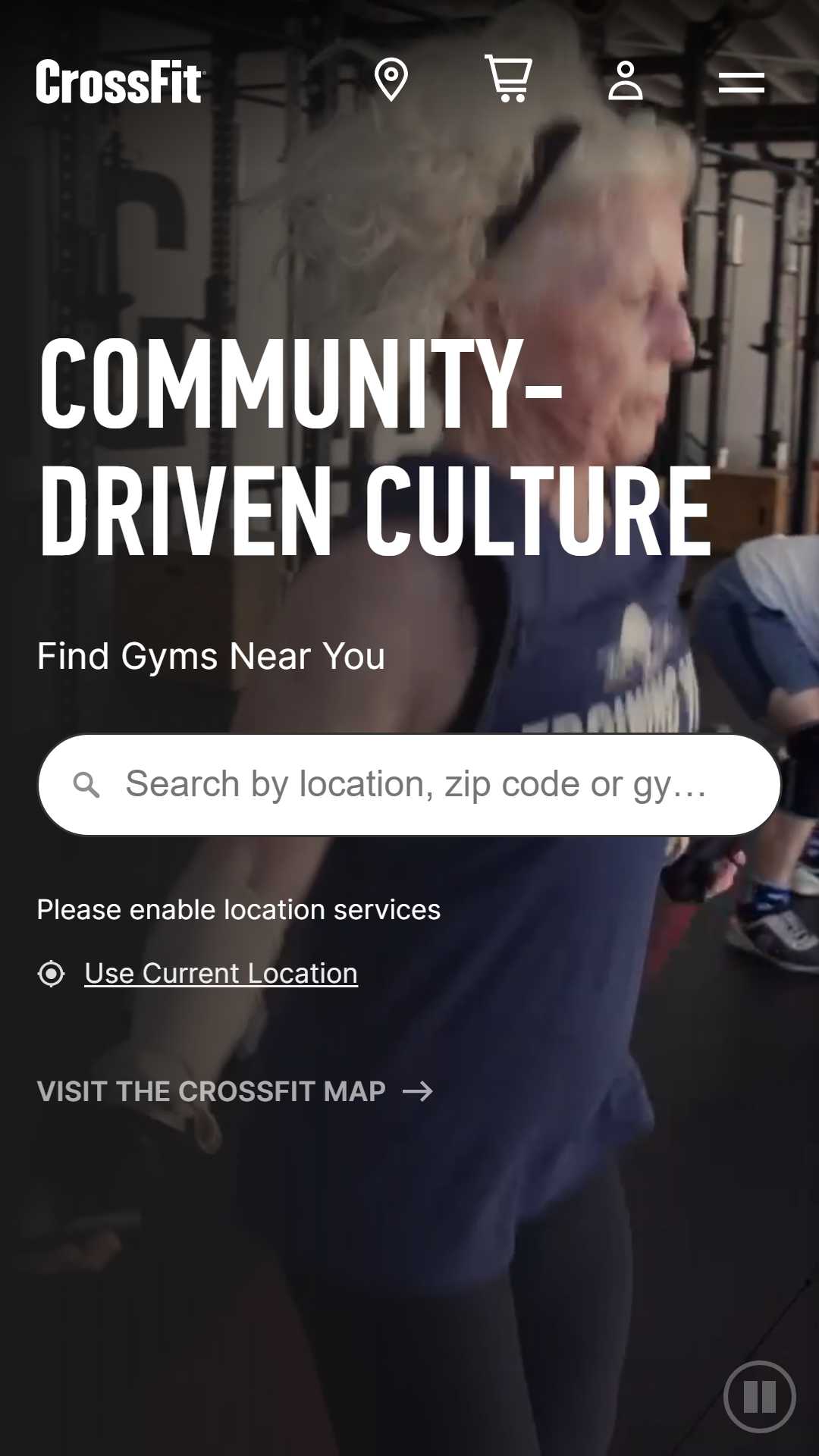Open the hamburger menu
The image size is (819, 1456).
pyautogui.click(x=742, y=83)
